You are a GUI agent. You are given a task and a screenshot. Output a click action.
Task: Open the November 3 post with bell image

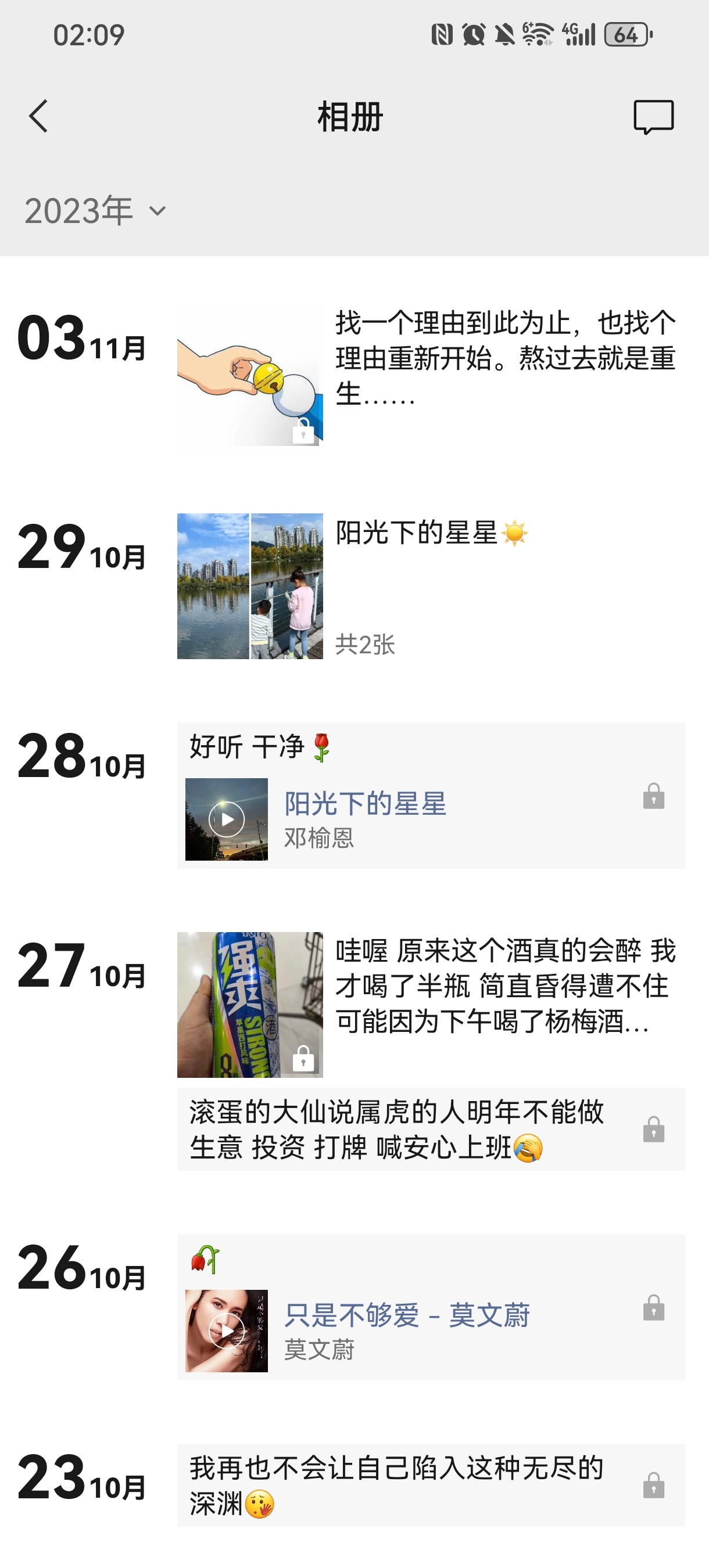[250, 377]
